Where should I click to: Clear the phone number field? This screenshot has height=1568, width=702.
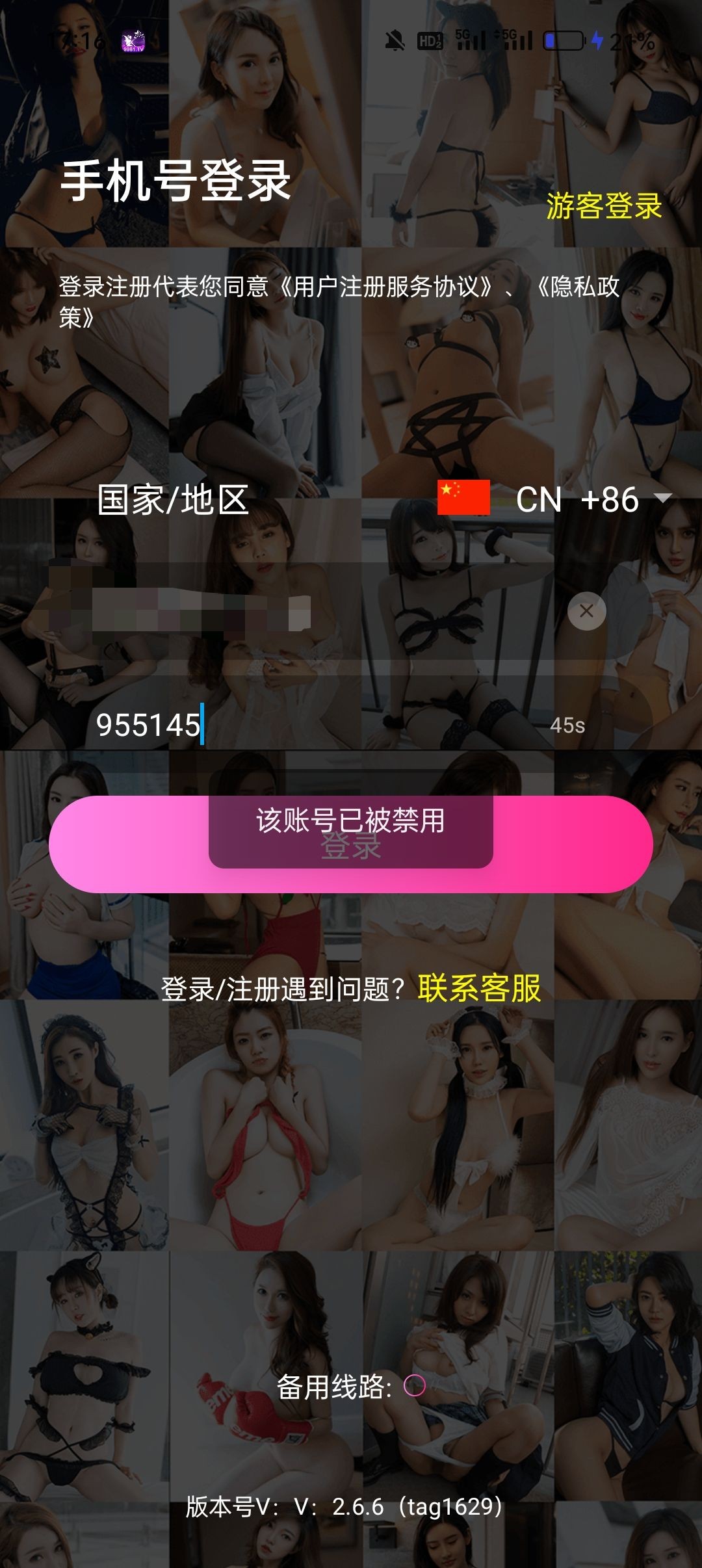586,611
